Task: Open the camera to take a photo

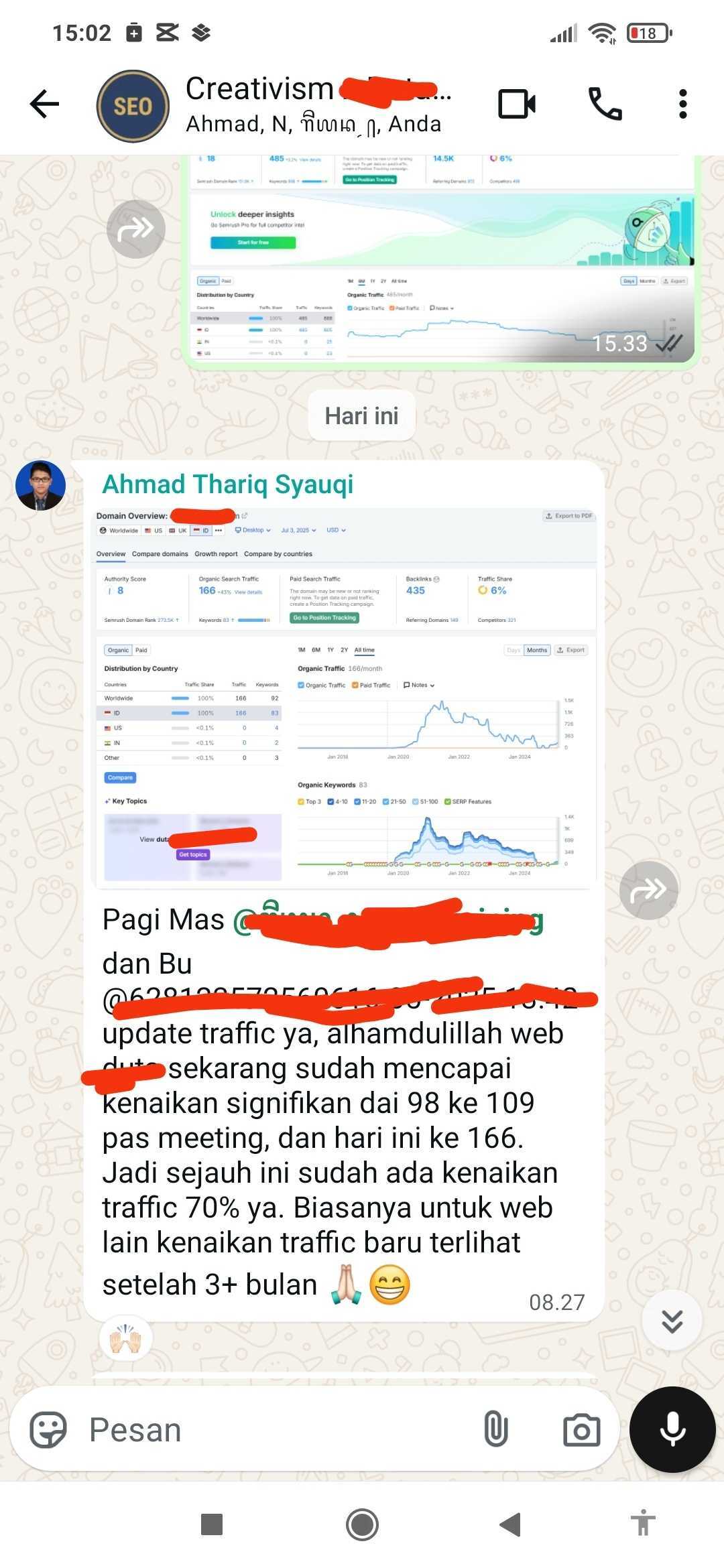Action: 581,1430
